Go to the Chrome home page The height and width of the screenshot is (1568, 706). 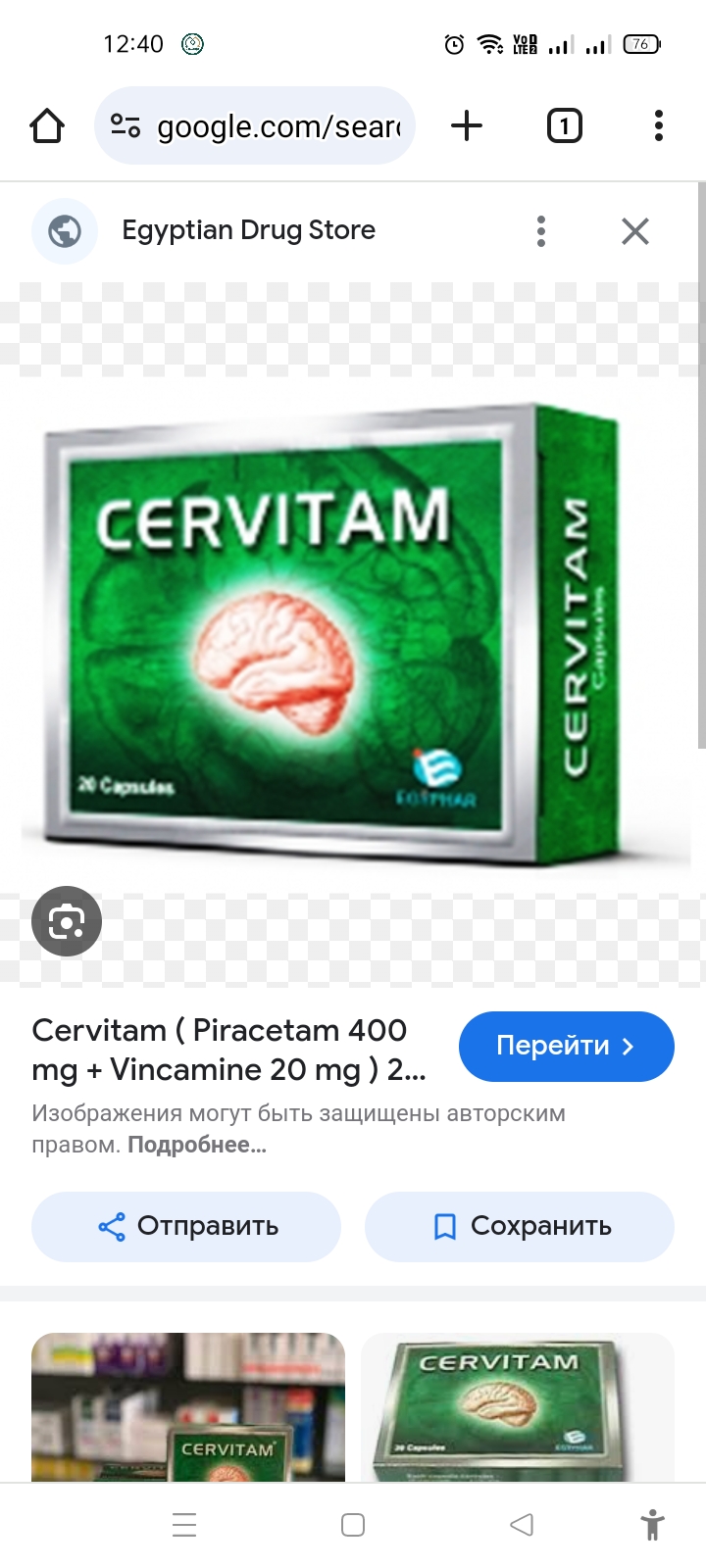(x=47, y=126)
